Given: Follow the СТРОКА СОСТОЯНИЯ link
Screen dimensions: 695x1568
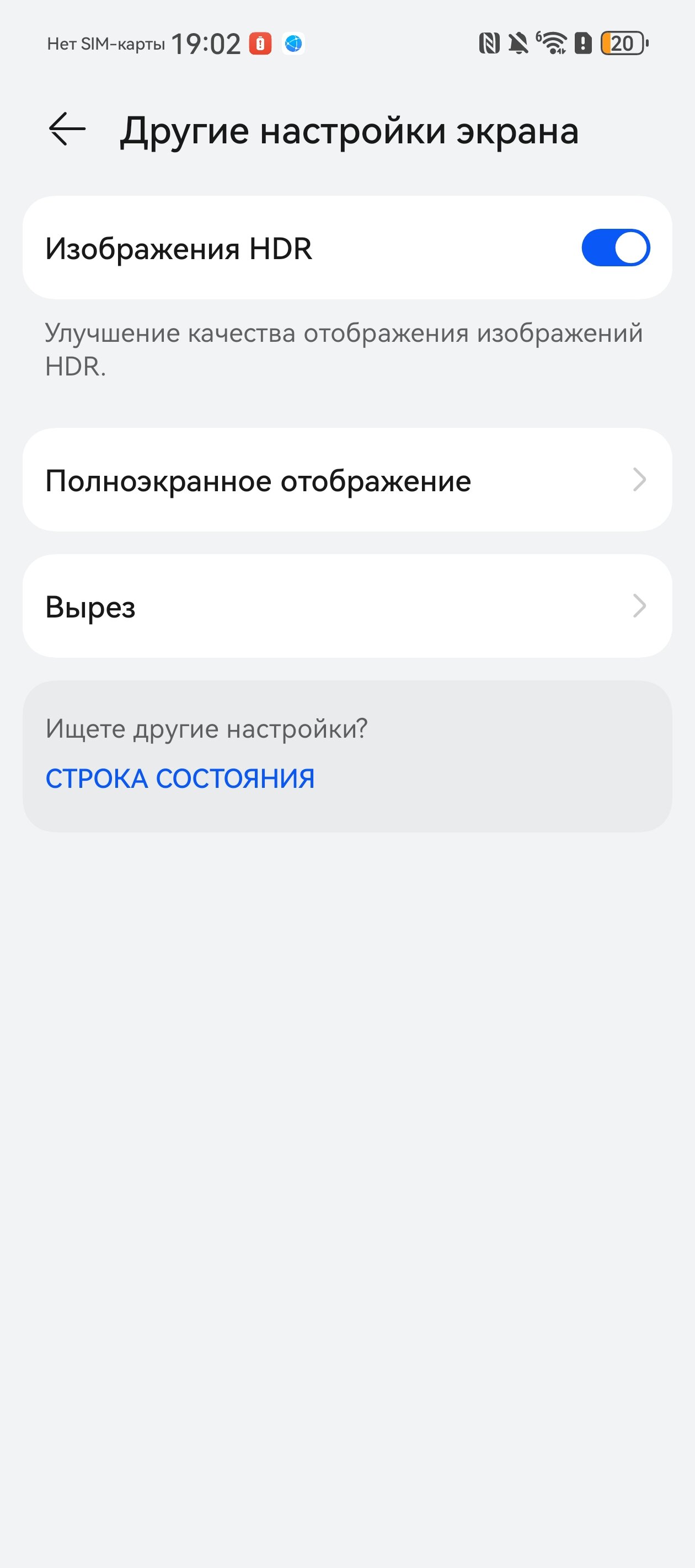Looking at the screenshot, I should point(180,778).
